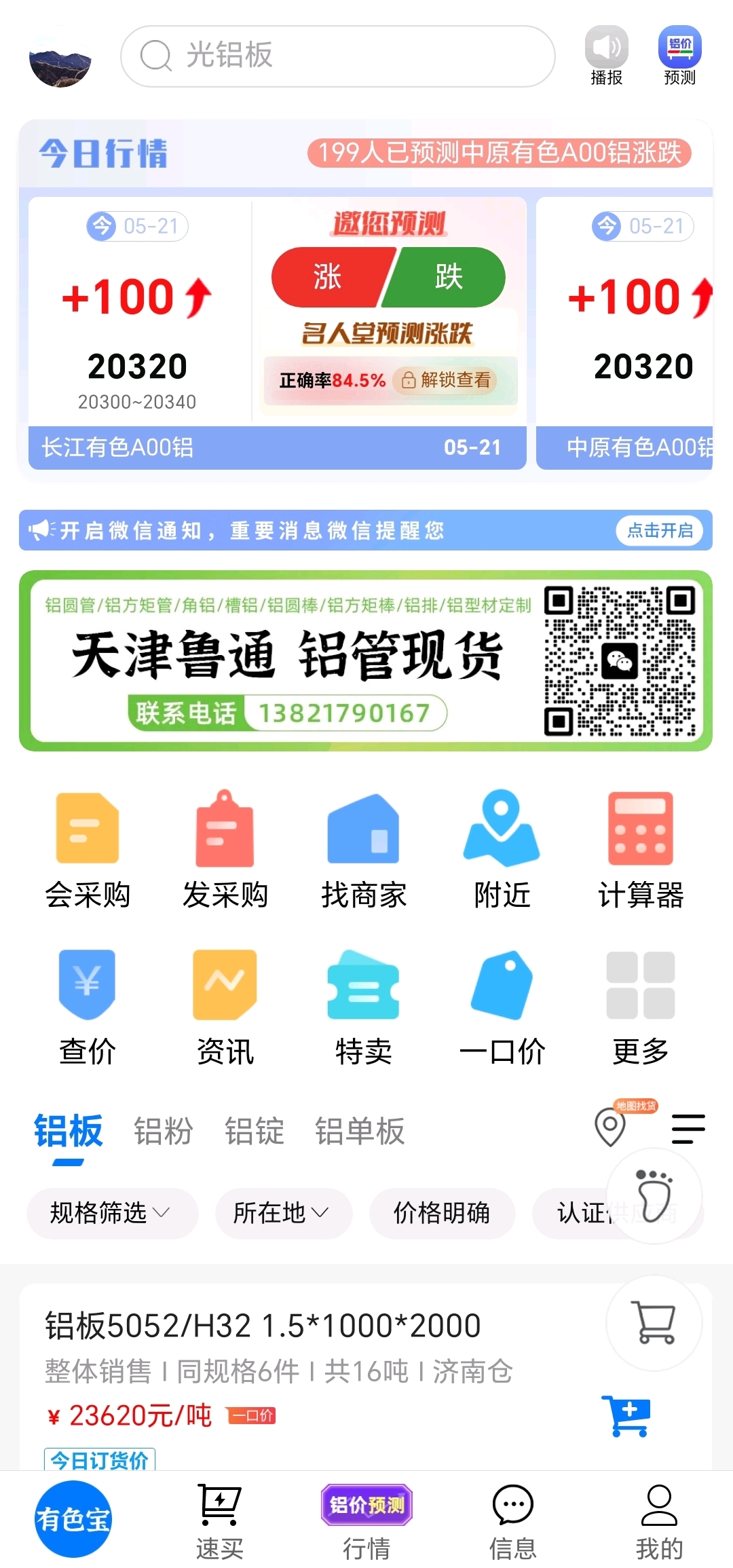Tap 点击开启 to enable WeChat notifications

tap(660, 530)
